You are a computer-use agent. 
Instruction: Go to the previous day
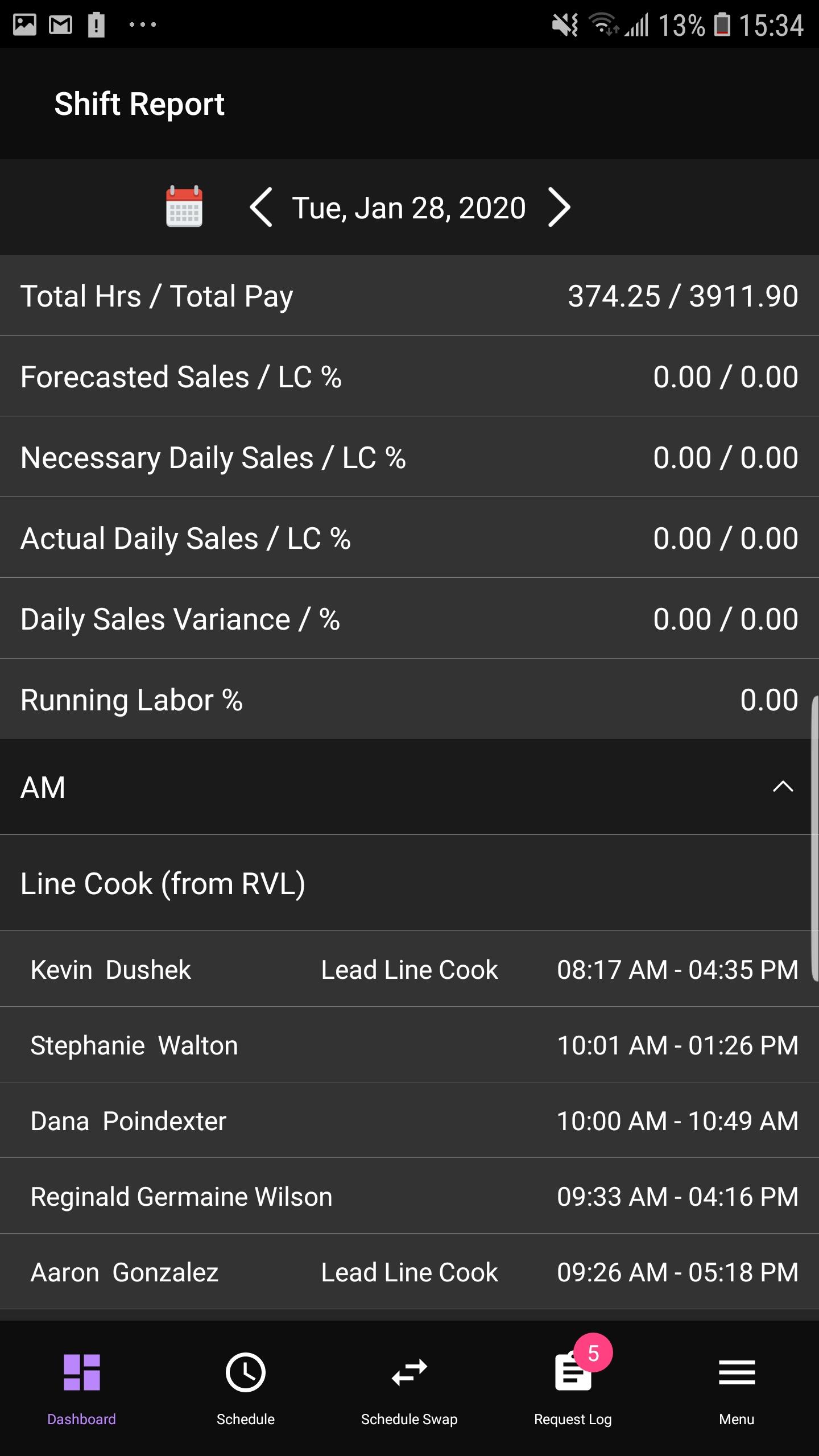(x=262, y=208)
